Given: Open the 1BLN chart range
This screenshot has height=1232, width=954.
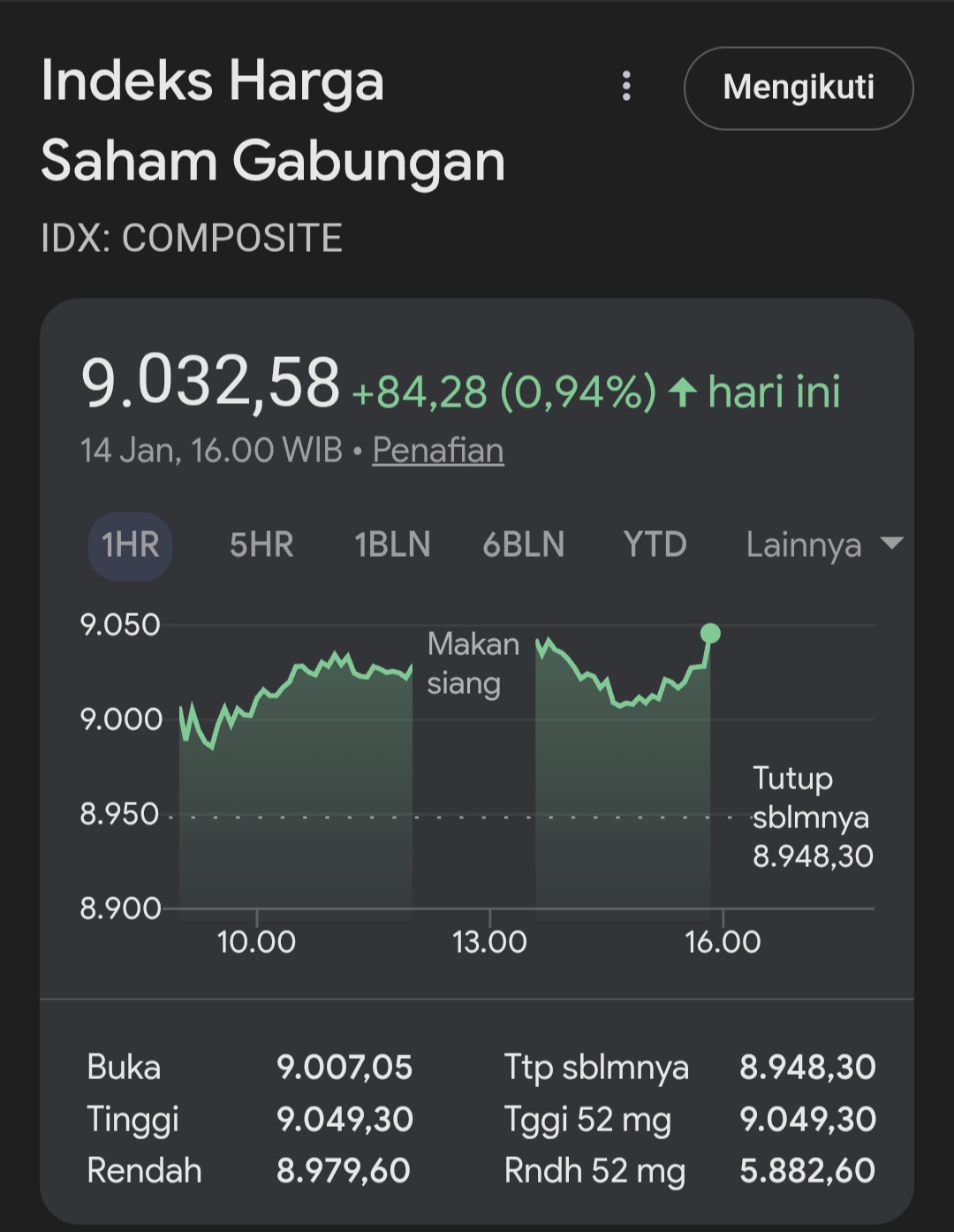Looking at the screenshot, I should [391, 545].
